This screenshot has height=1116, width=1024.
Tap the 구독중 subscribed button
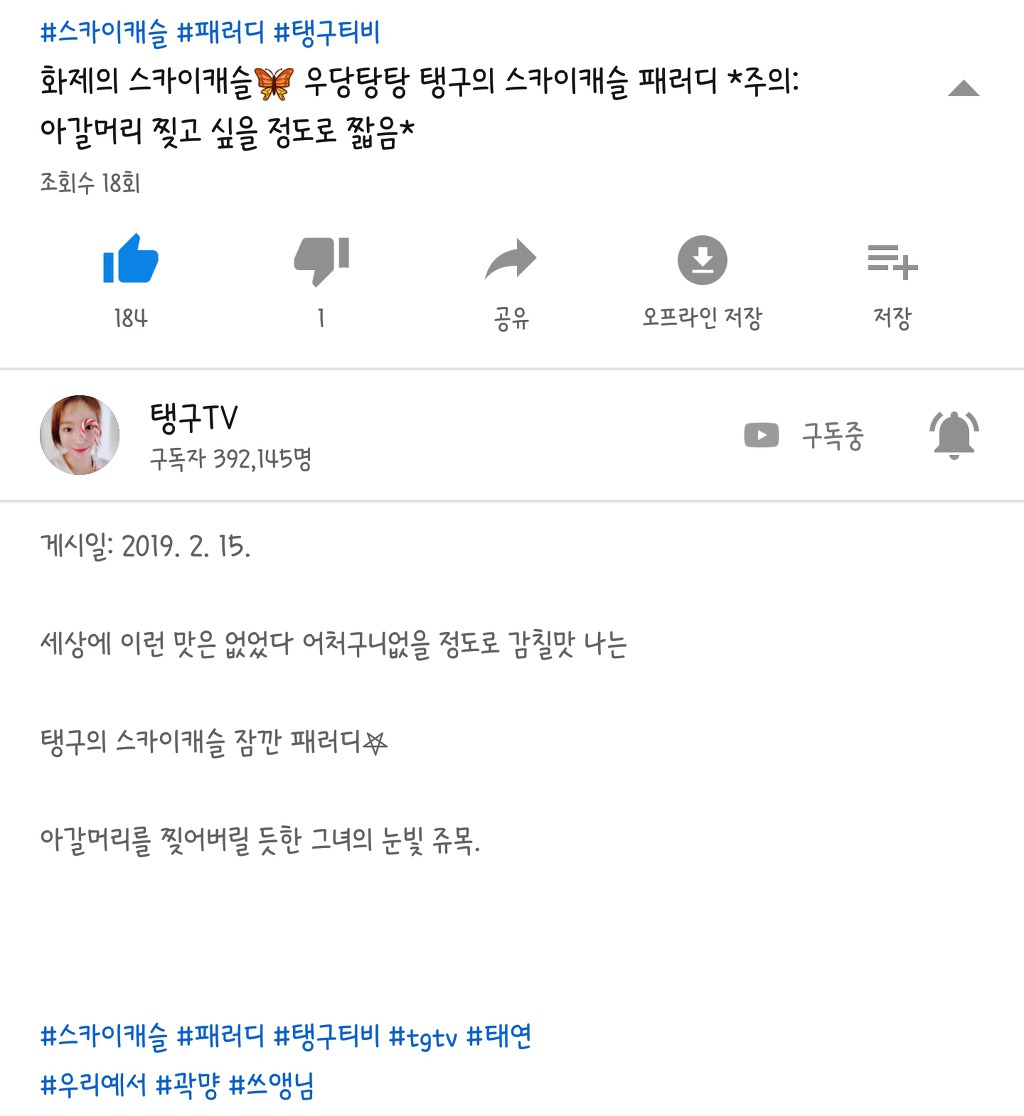click(x=805, y=436)
